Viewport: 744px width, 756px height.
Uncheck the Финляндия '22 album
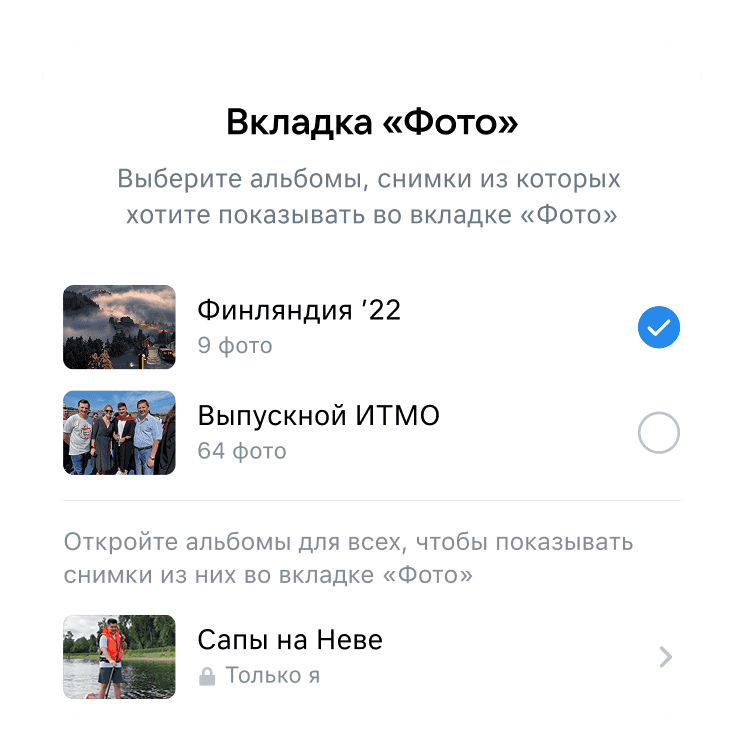point(659,327)
